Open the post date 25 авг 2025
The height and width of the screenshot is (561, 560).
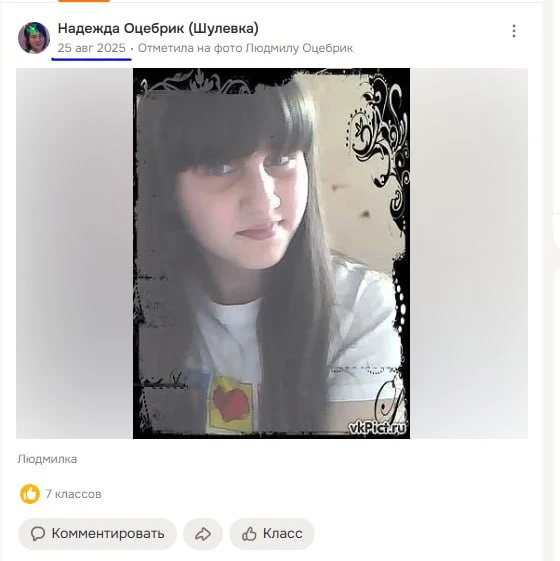(x=92, y=48)
